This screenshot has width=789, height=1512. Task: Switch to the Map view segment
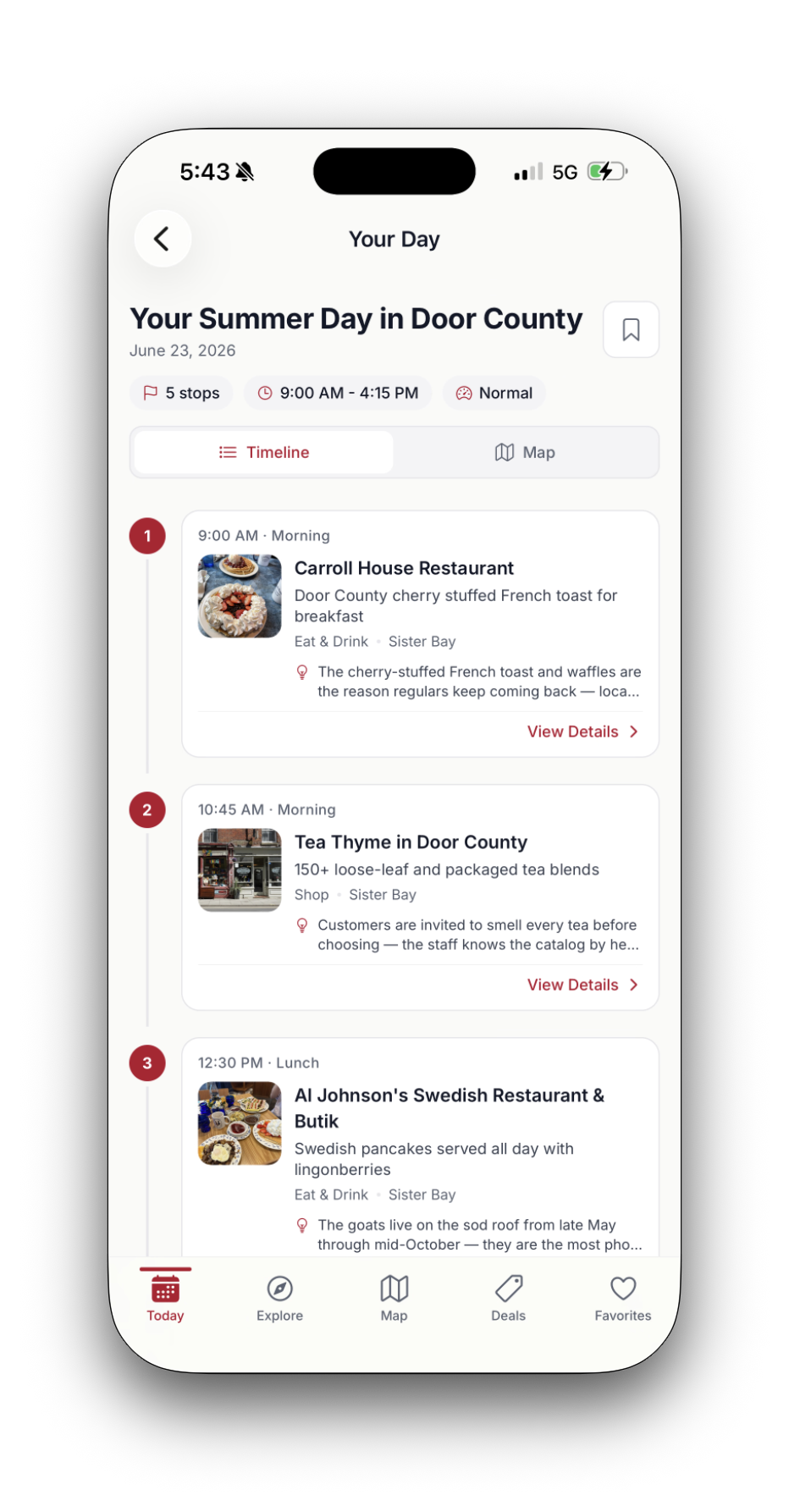click(525, 452)
